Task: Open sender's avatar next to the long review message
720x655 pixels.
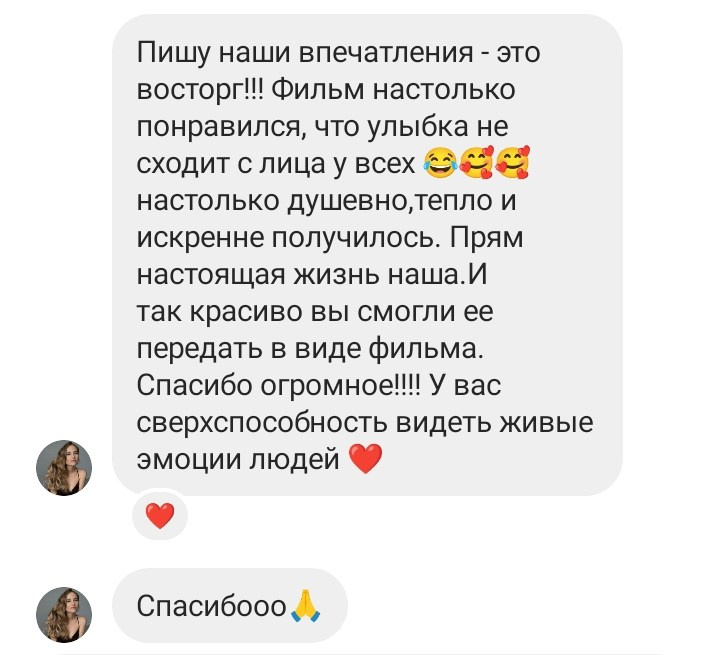Action: (64, 468)
